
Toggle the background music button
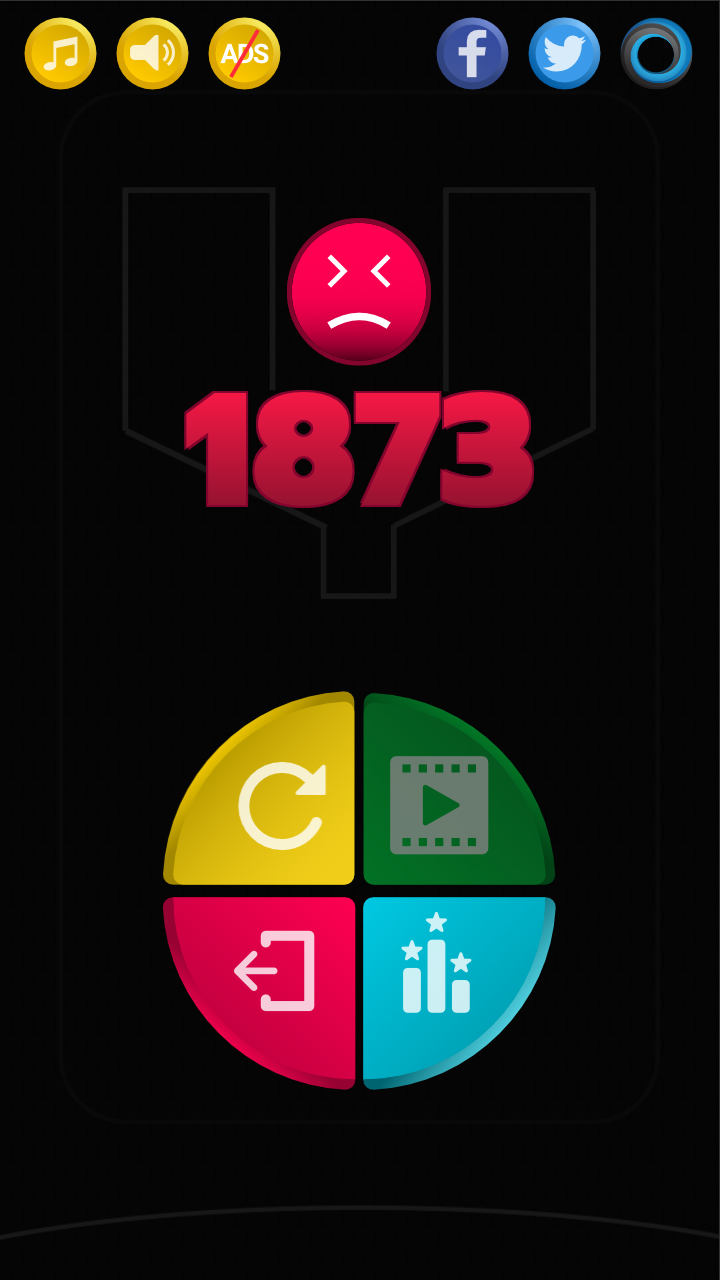[60, 53]
